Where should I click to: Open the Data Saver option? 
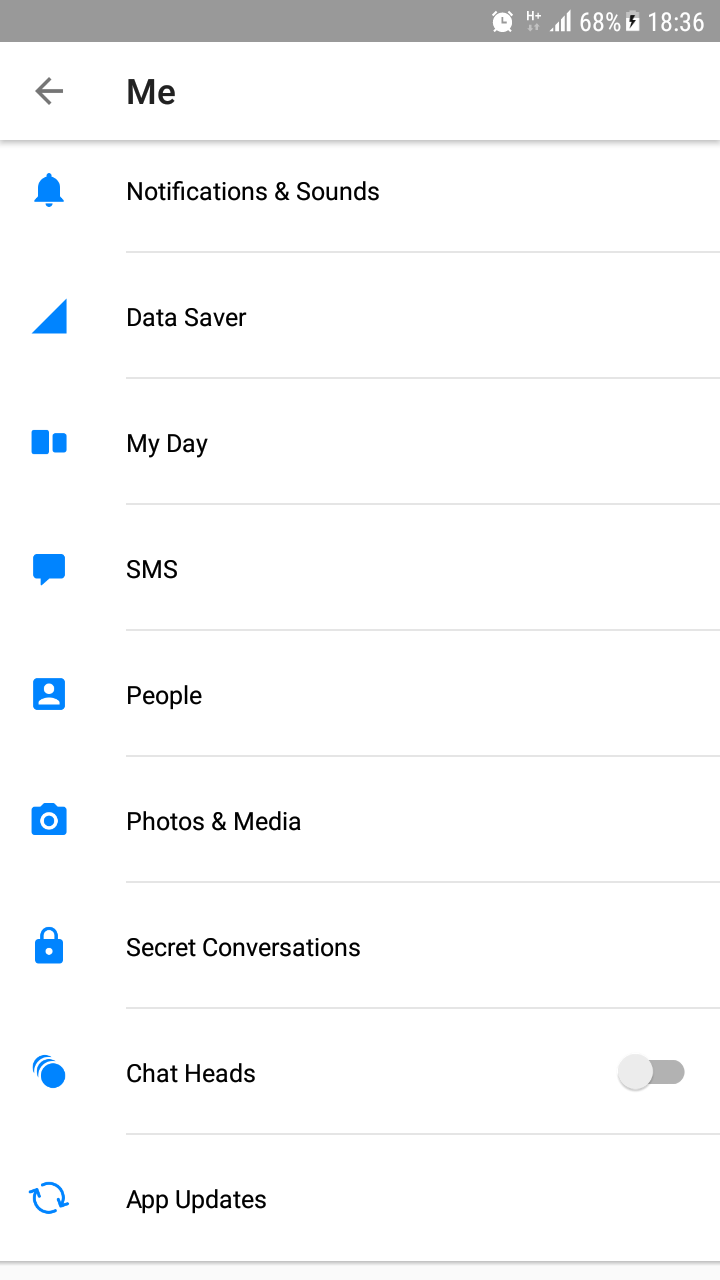click(x=360, y=316)
